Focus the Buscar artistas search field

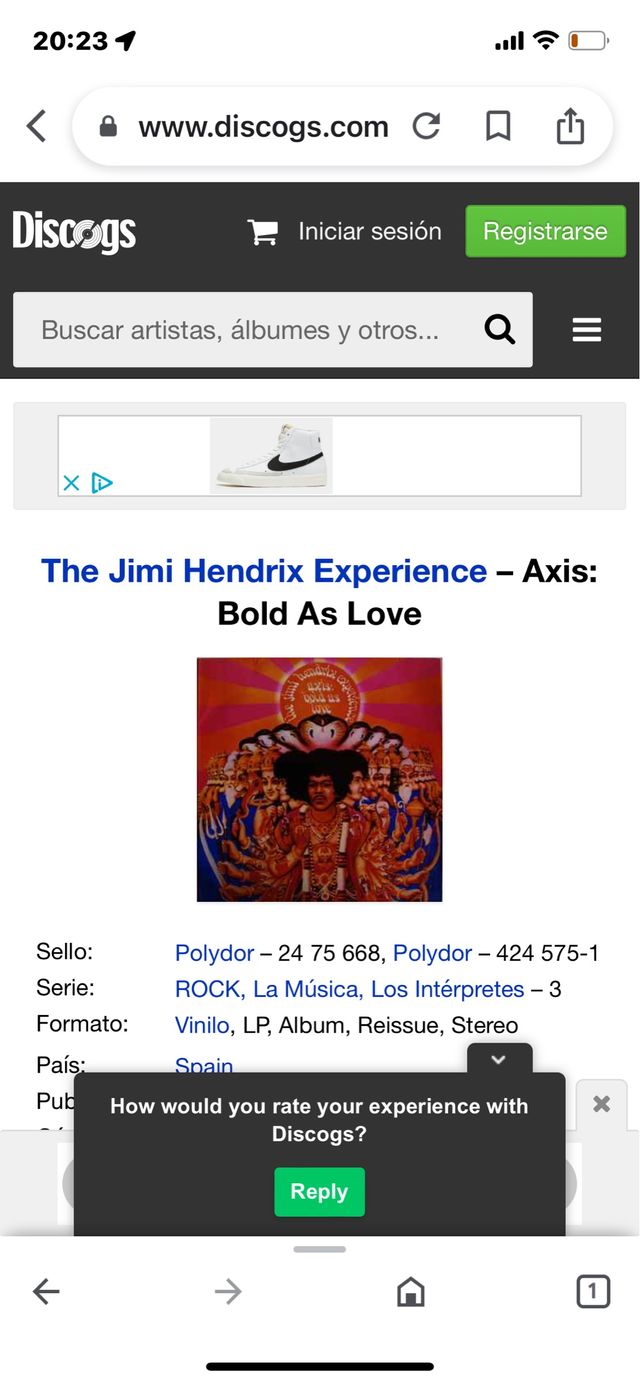(x=240, y=330)
